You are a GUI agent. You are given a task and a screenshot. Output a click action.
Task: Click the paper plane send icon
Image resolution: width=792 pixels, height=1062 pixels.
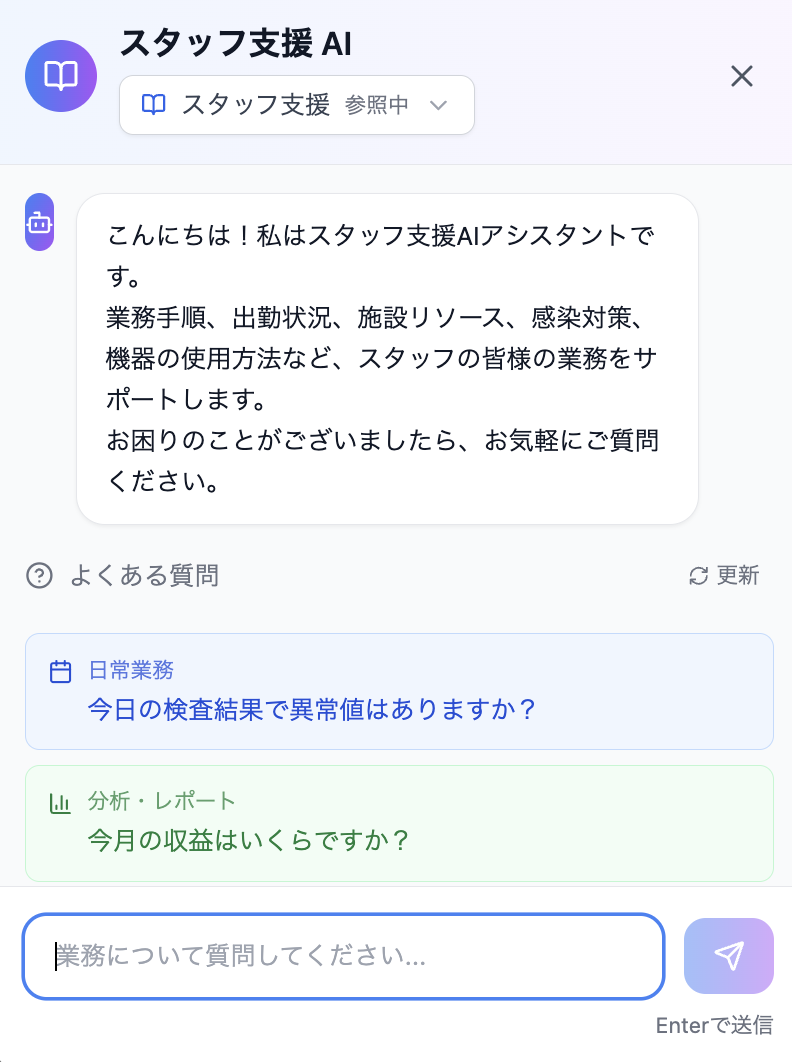pos(728,956)
